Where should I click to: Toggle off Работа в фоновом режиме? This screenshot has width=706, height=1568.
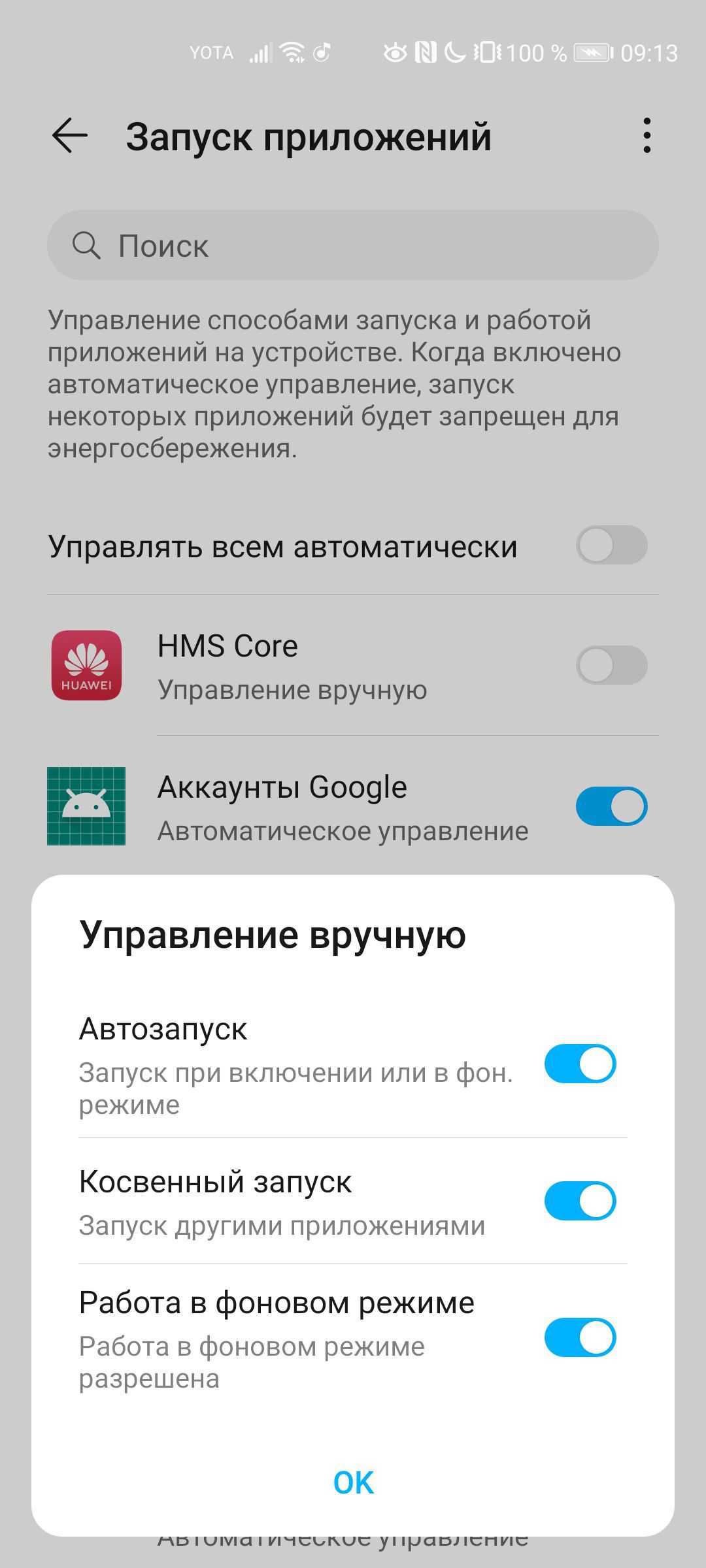click(x=580, y=1337)
